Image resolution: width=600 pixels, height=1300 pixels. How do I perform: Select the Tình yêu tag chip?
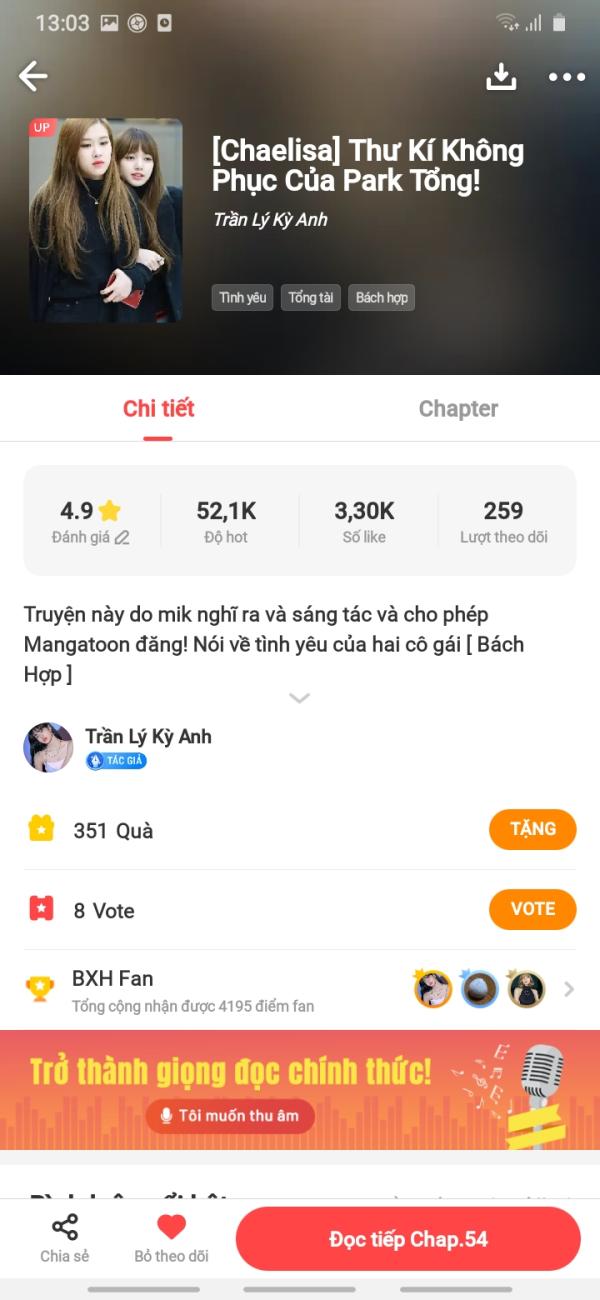(243, 298)
